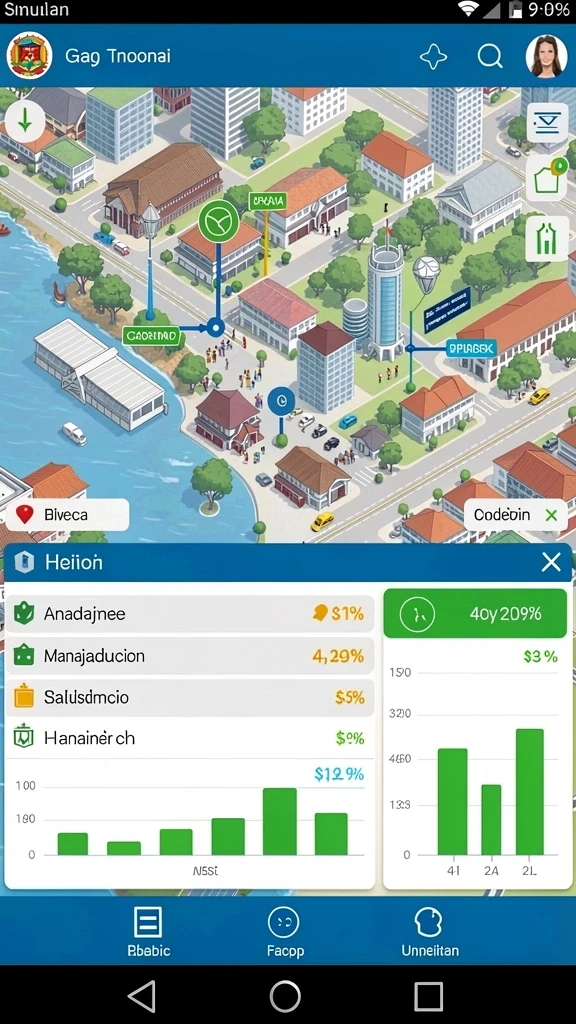Dismiss the Codebin chip
This screenshot has height=1024, width=576.
coord(551,515)
